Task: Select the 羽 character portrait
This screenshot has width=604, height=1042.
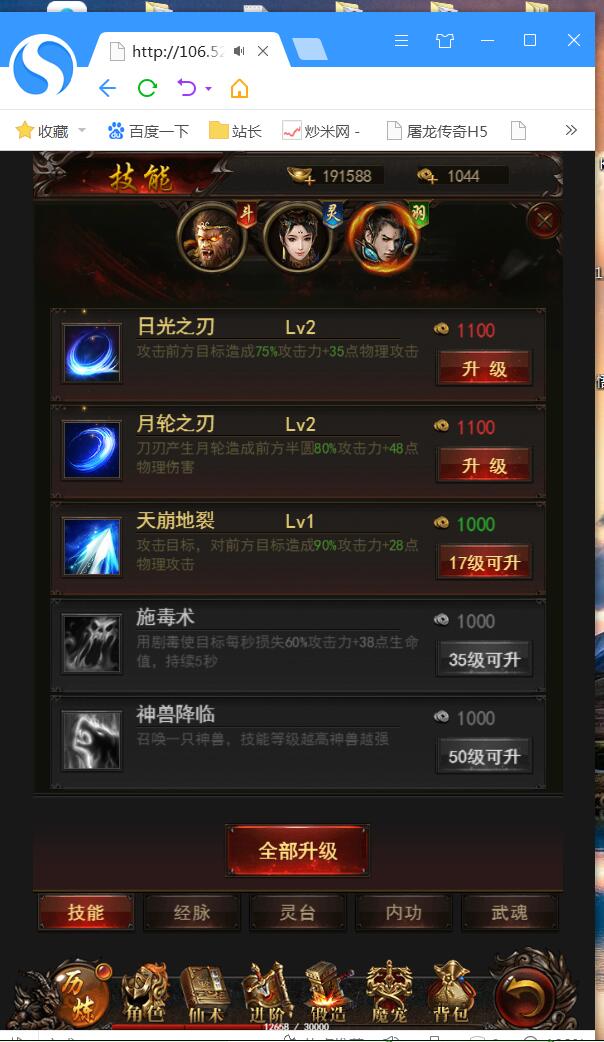Action: [x=383, y=237]
